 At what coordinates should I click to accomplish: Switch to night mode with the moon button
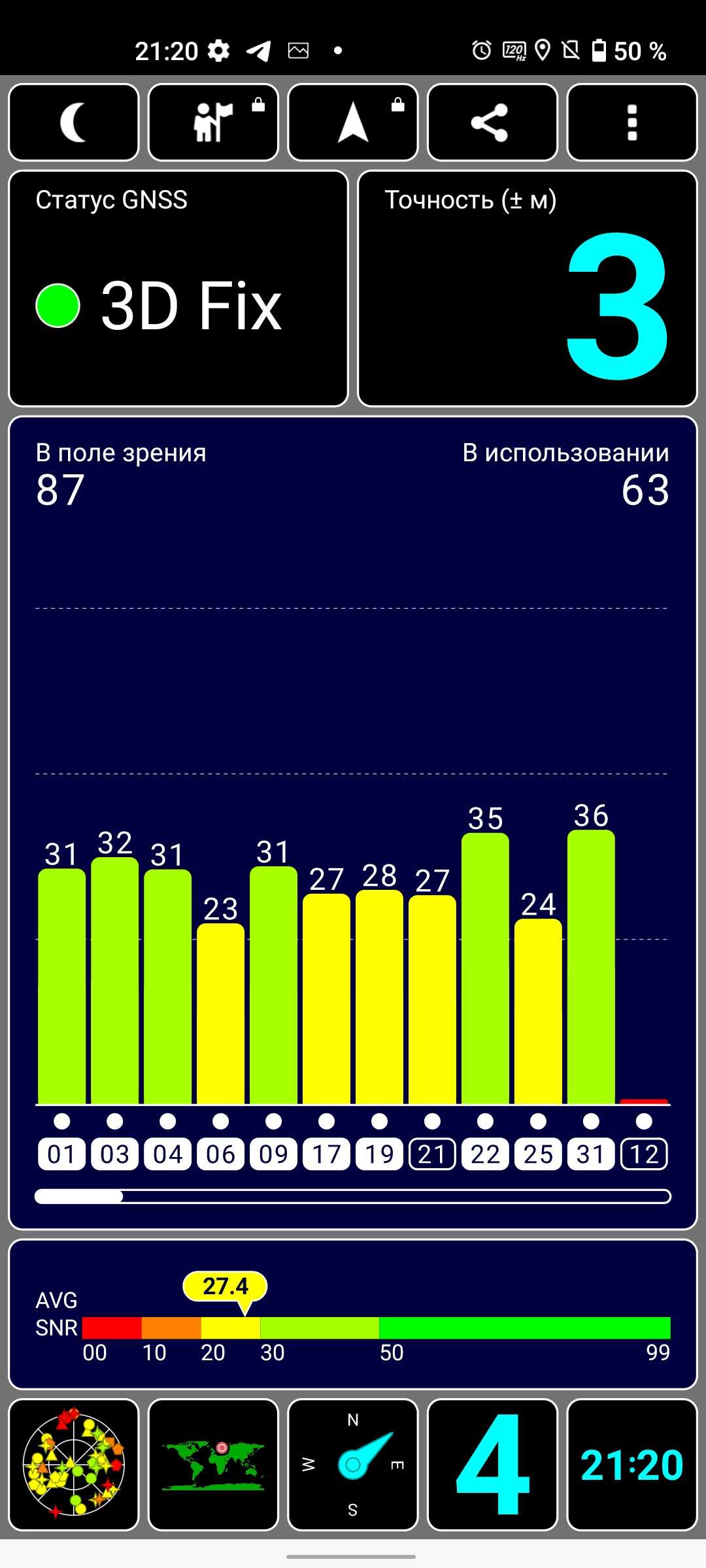coord(74,122)
